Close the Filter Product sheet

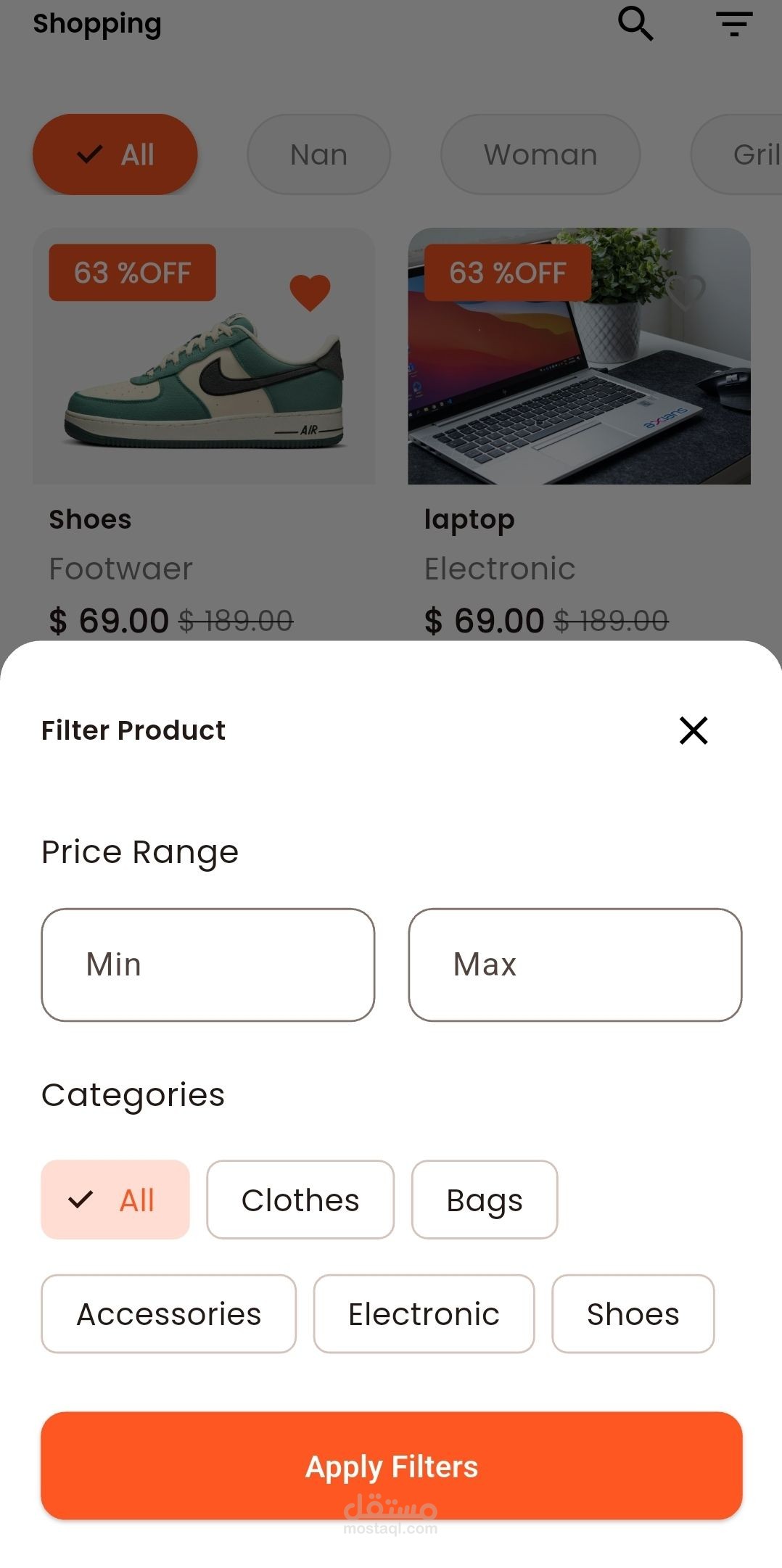693,730
